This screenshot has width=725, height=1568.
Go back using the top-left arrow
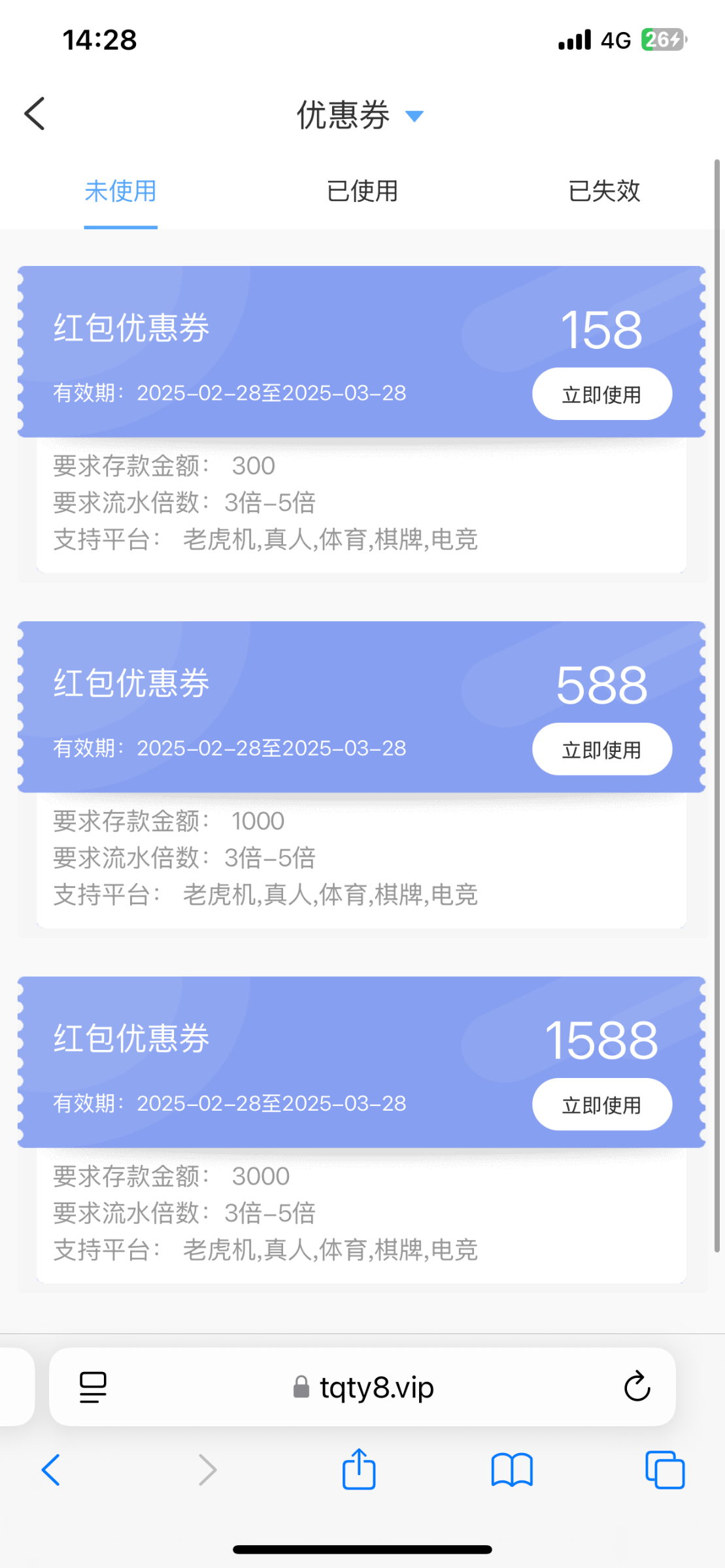point(35,114)
